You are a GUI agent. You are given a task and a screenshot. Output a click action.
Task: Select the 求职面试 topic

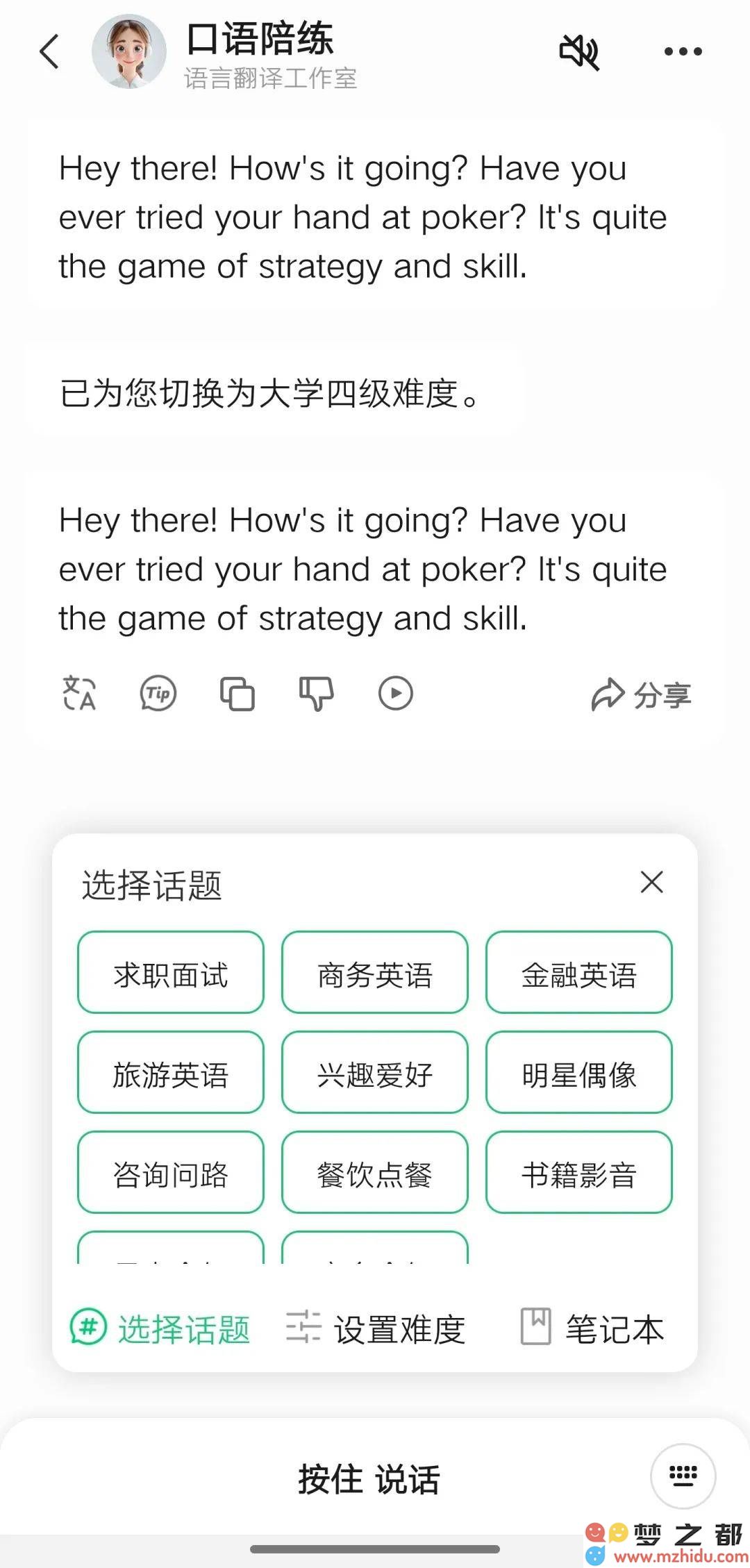pyautogui.click(x=171, y=972)
